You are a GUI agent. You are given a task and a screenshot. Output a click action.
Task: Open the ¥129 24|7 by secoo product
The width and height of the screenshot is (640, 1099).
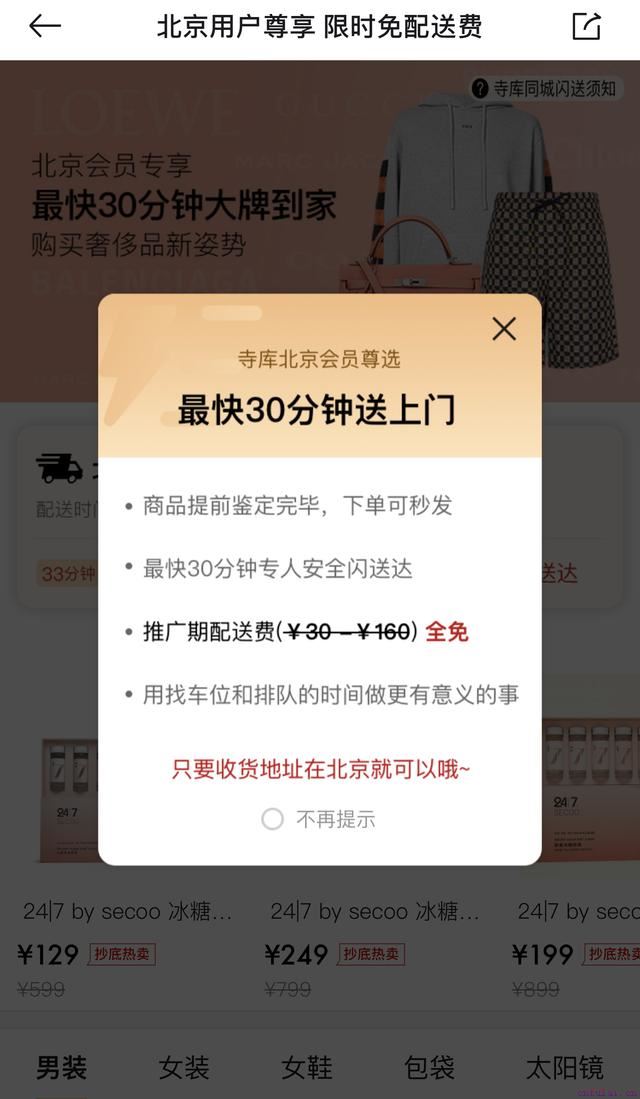pyautogui.click(x=127, y=912)
